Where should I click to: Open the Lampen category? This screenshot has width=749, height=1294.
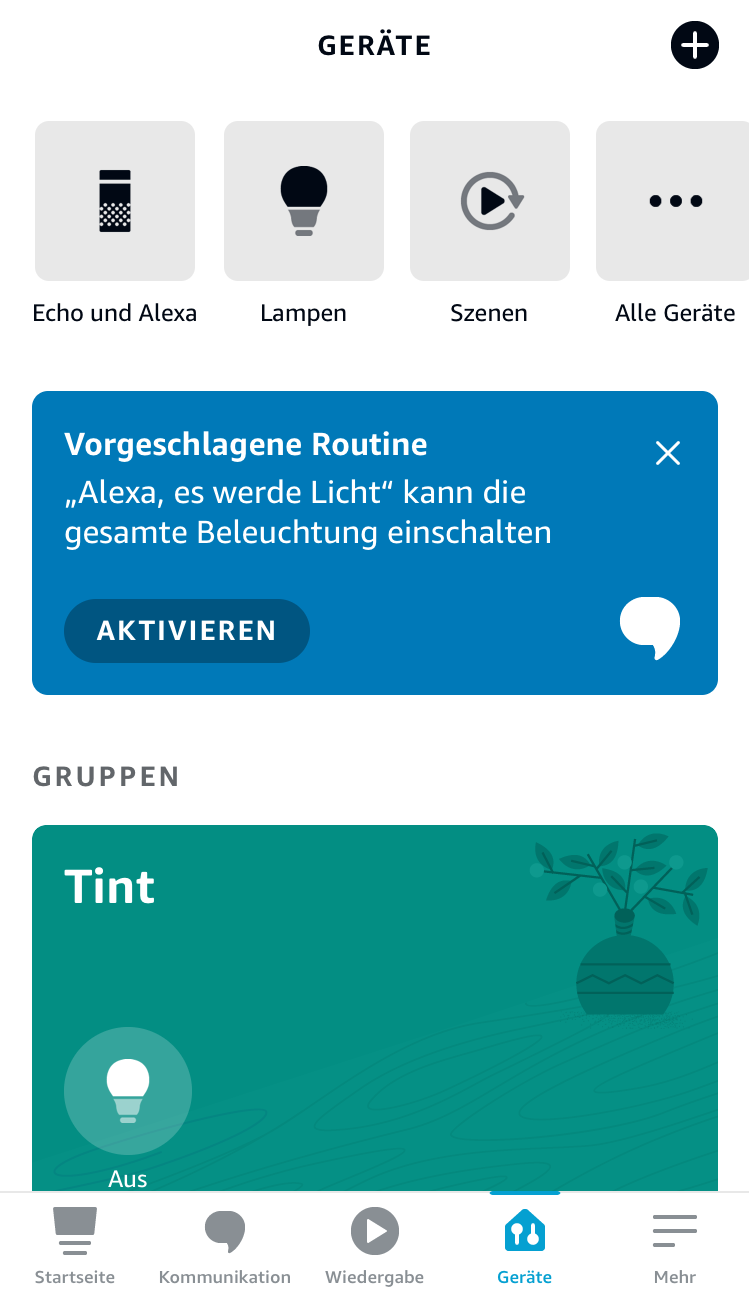[x=303, y=201]
